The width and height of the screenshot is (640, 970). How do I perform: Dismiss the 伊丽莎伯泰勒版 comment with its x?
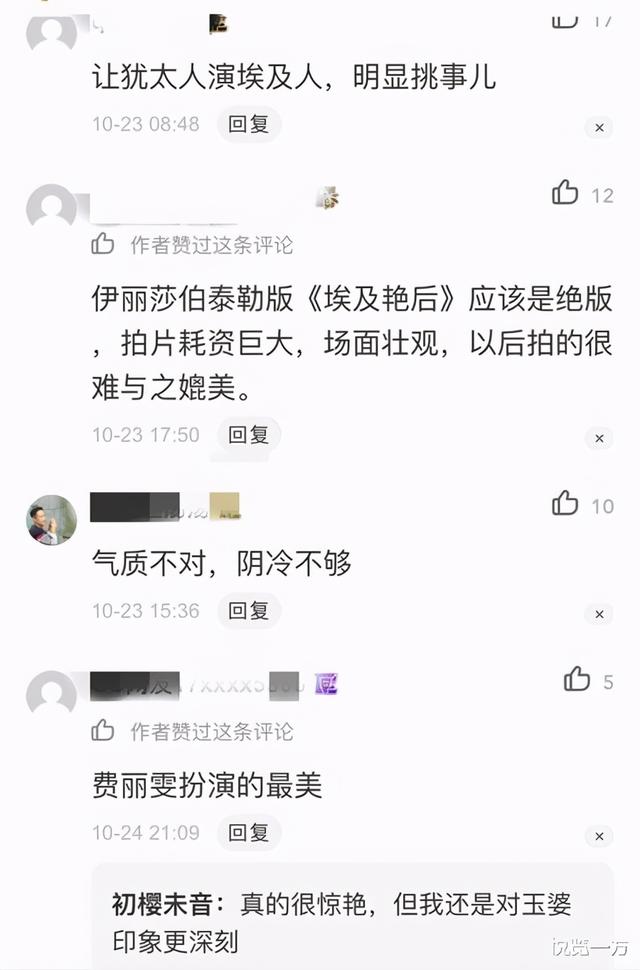coord(598,438)
